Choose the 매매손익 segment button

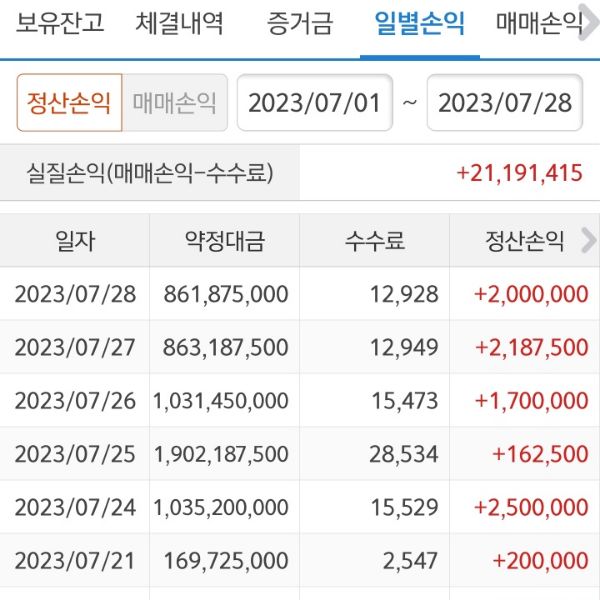pos(174,103)
